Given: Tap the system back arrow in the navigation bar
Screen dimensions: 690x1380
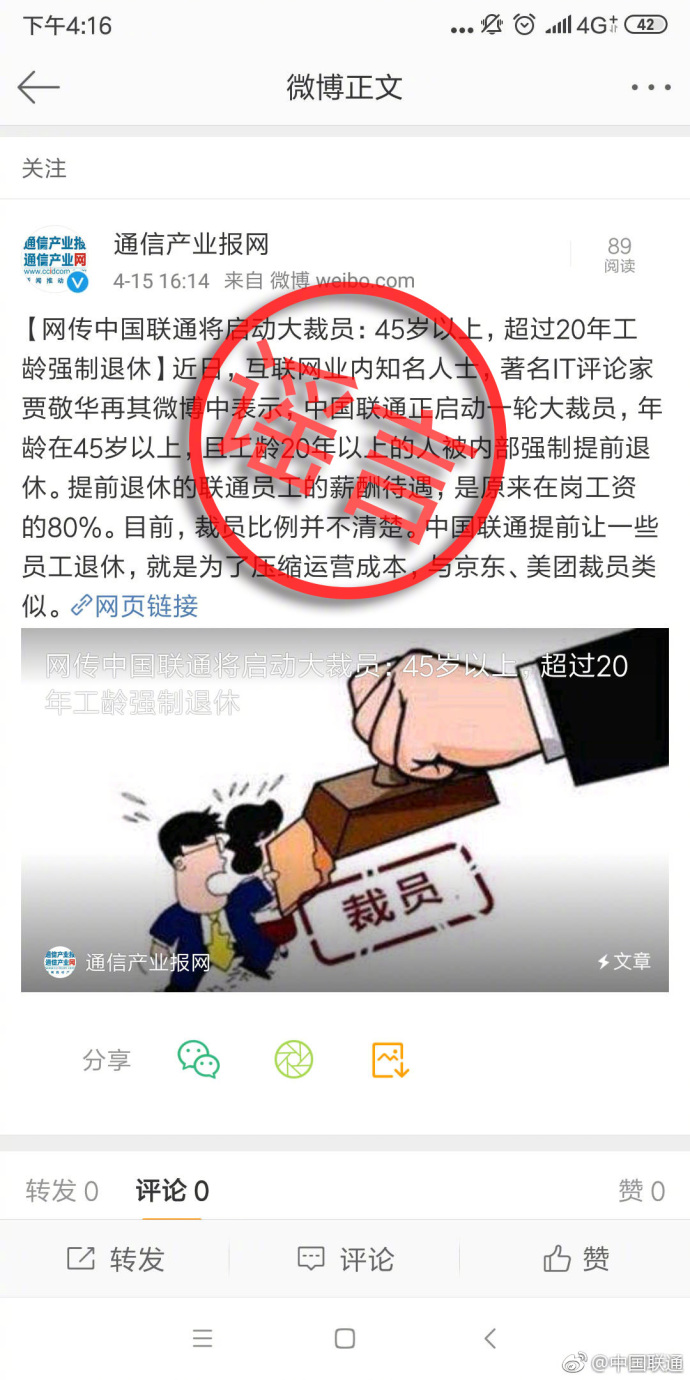Looking at the screenshot, I should pos(489,1338).
